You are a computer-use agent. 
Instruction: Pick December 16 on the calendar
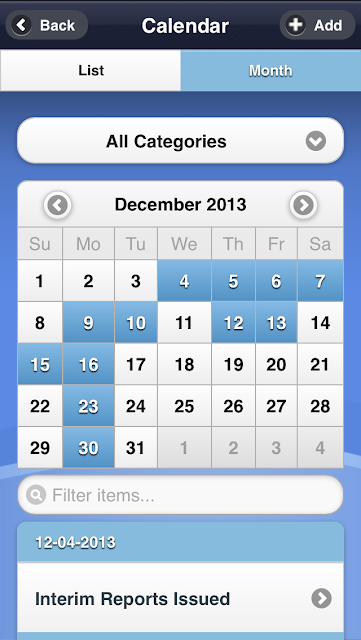88,364
